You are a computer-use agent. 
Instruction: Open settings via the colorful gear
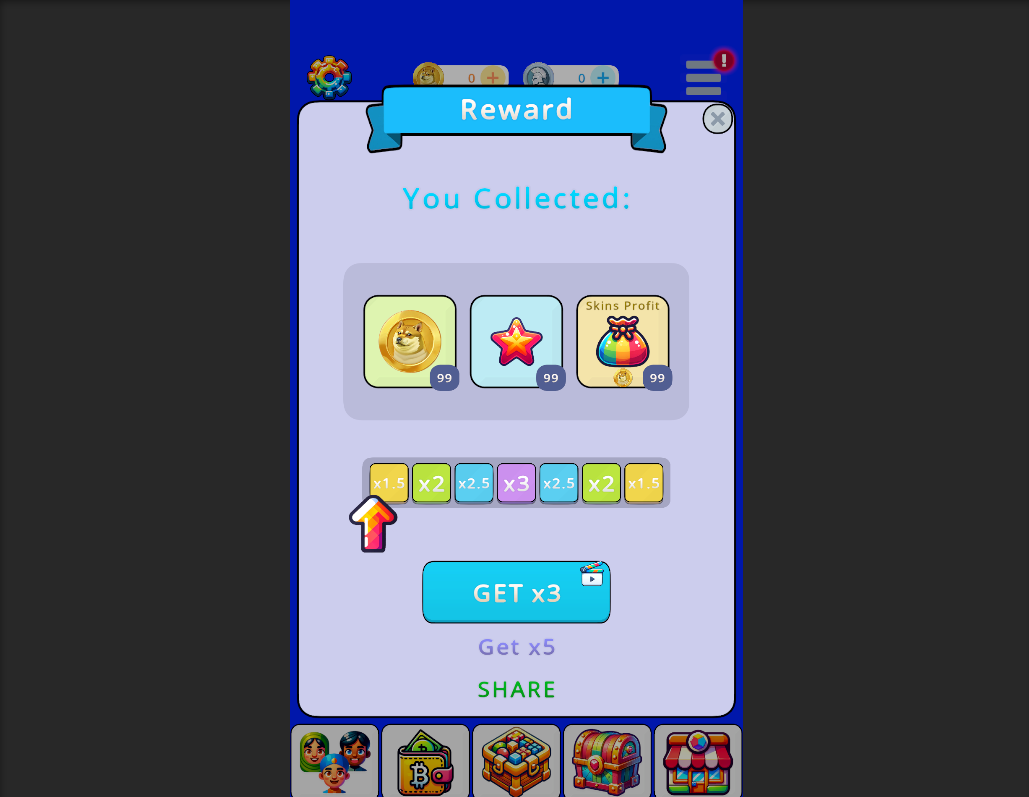pos(329,77)
